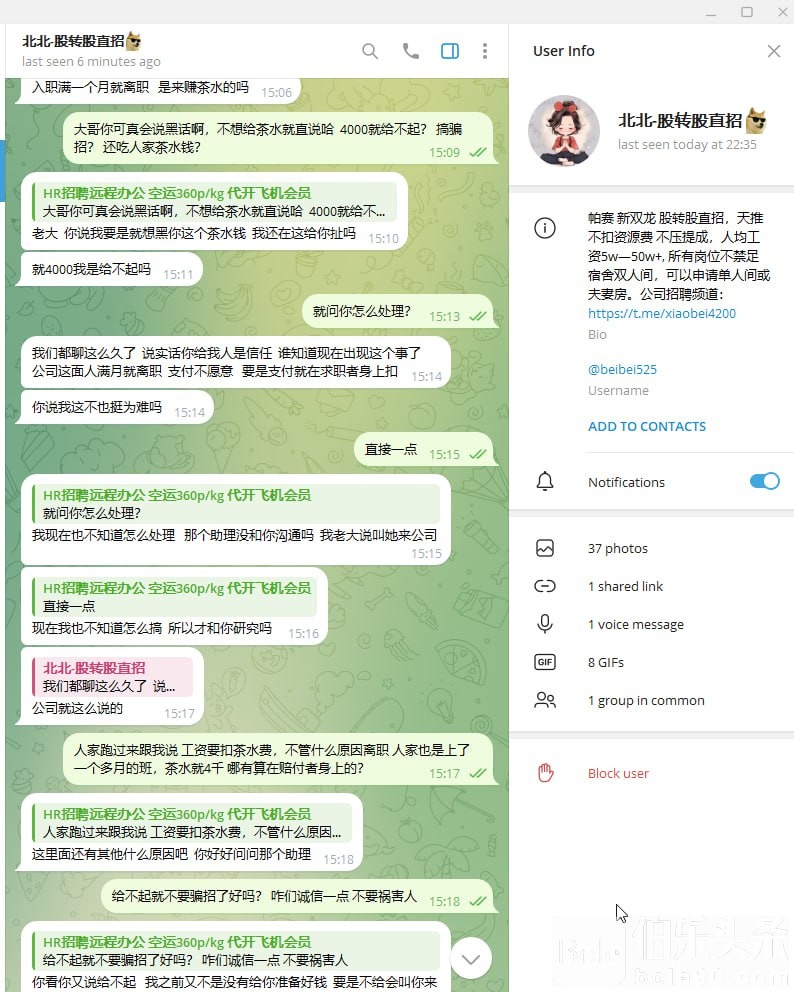
Task: Close the User Info panel
Action: [773, 51]
